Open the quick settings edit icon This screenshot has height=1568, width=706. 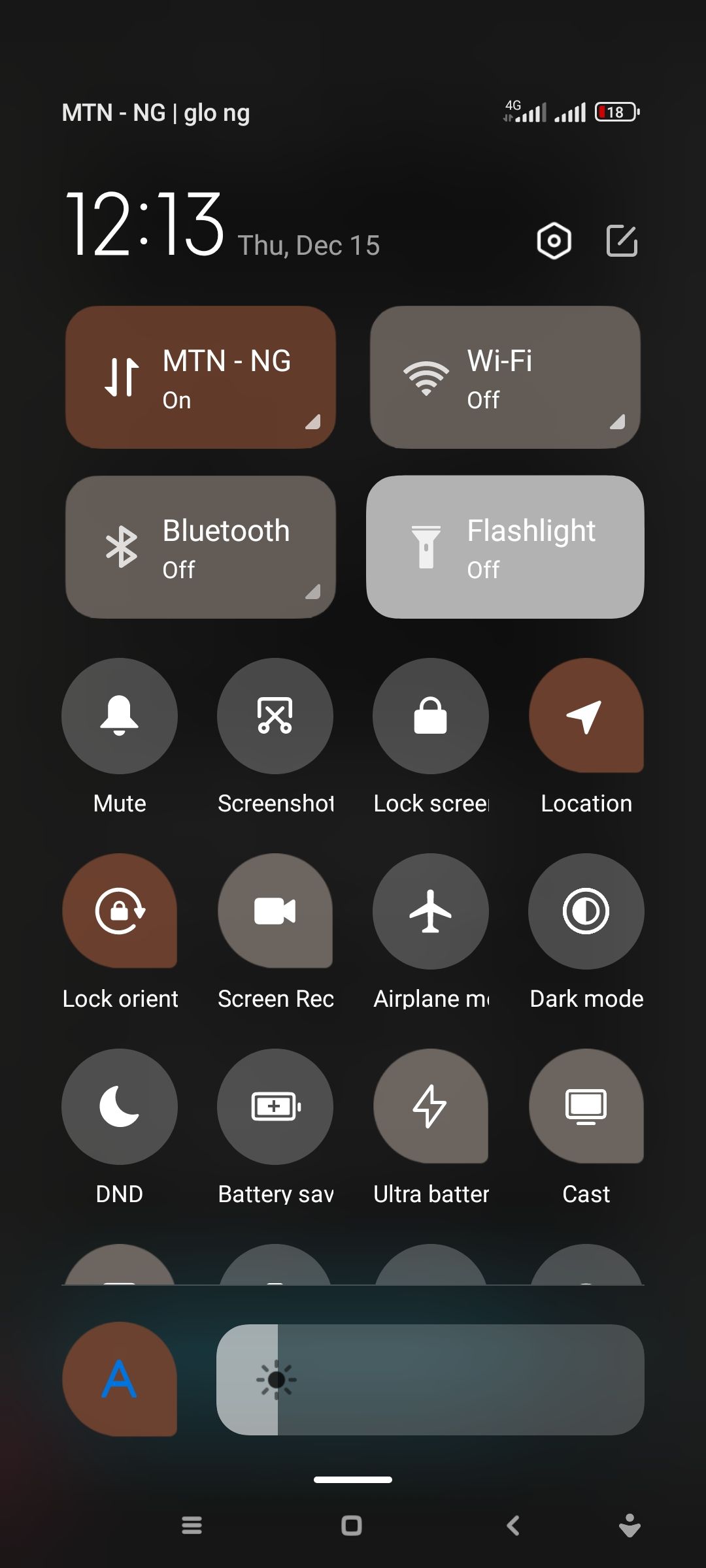coord(621,241)
